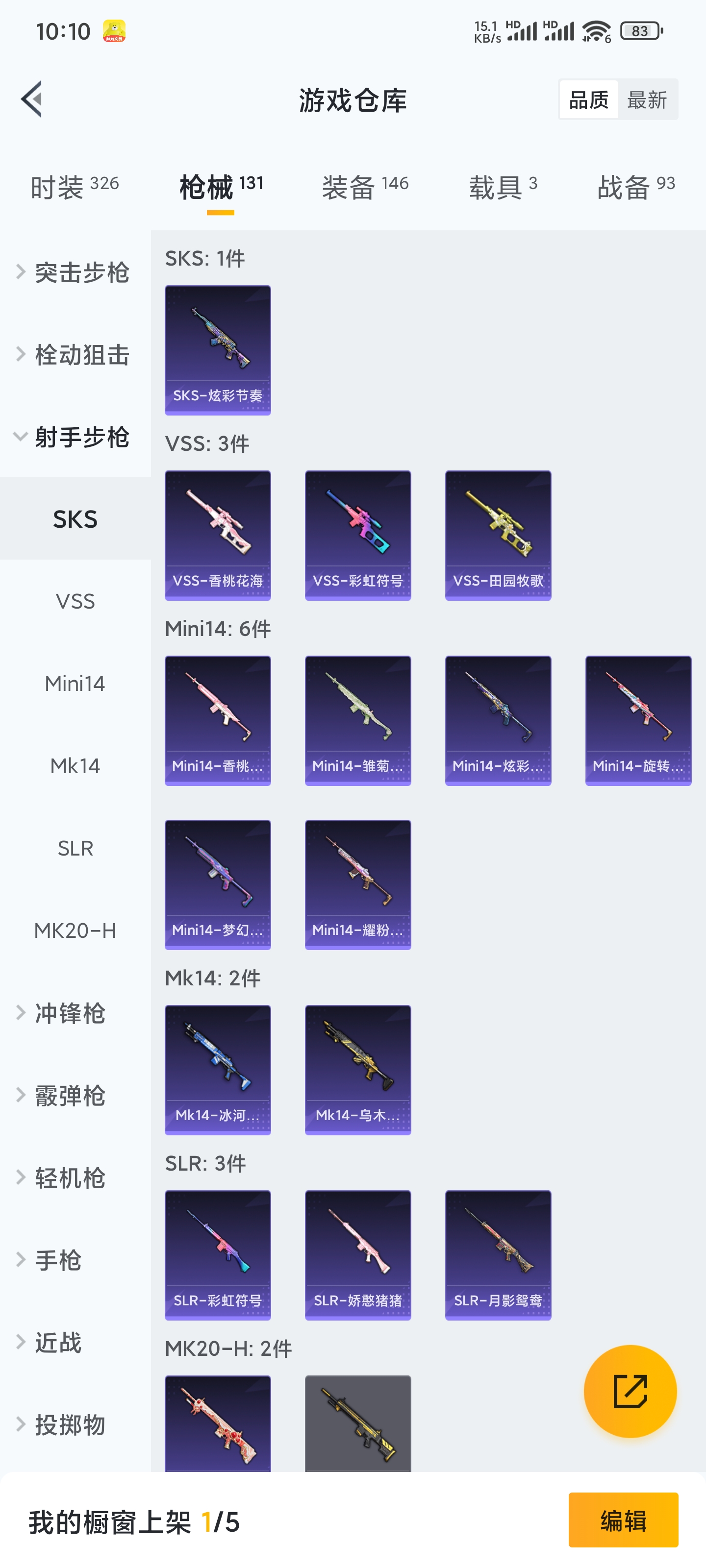Open the Mk14-乌木 skin card
706x1568 pixels.
(357, 1070)
